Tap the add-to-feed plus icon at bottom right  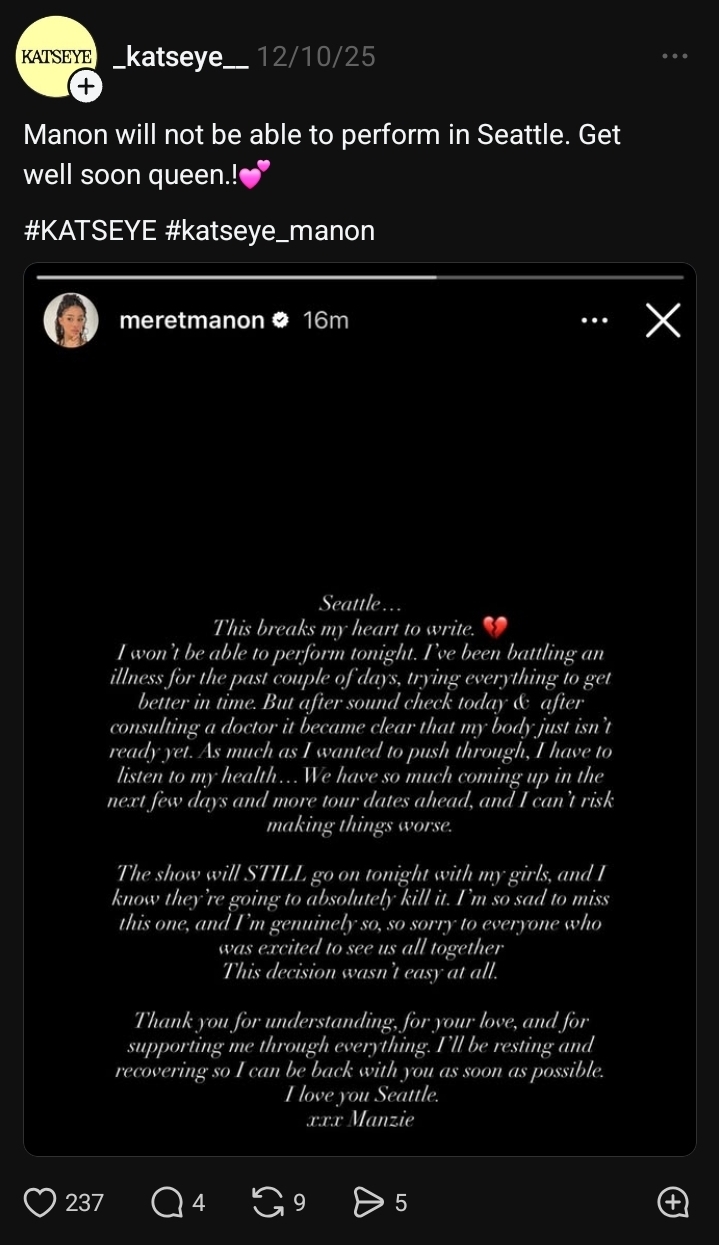[673, 1202]
